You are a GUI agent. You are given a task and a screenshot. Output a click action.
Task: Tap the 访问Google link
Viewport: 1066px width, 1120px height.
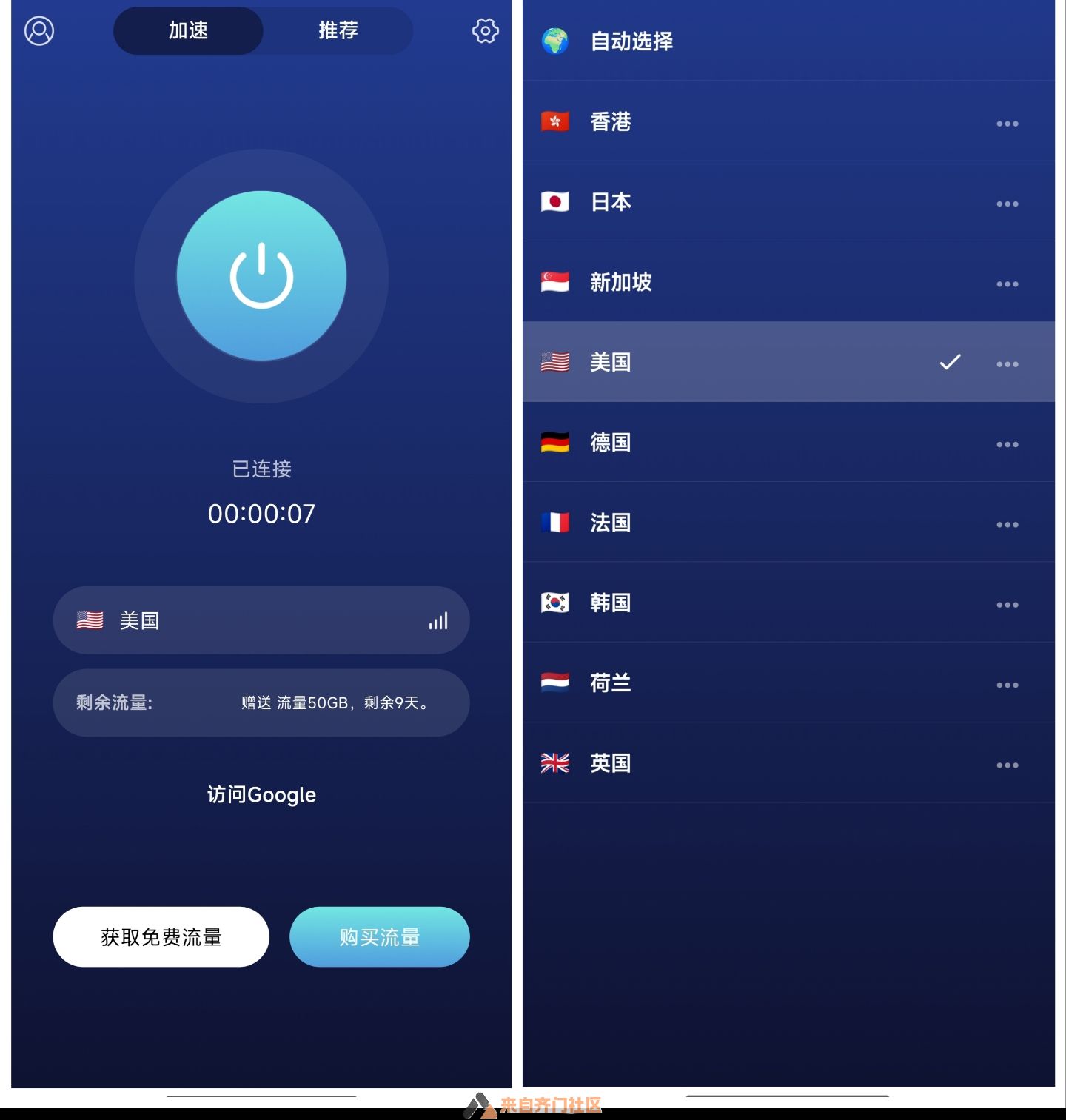point(261,794)
